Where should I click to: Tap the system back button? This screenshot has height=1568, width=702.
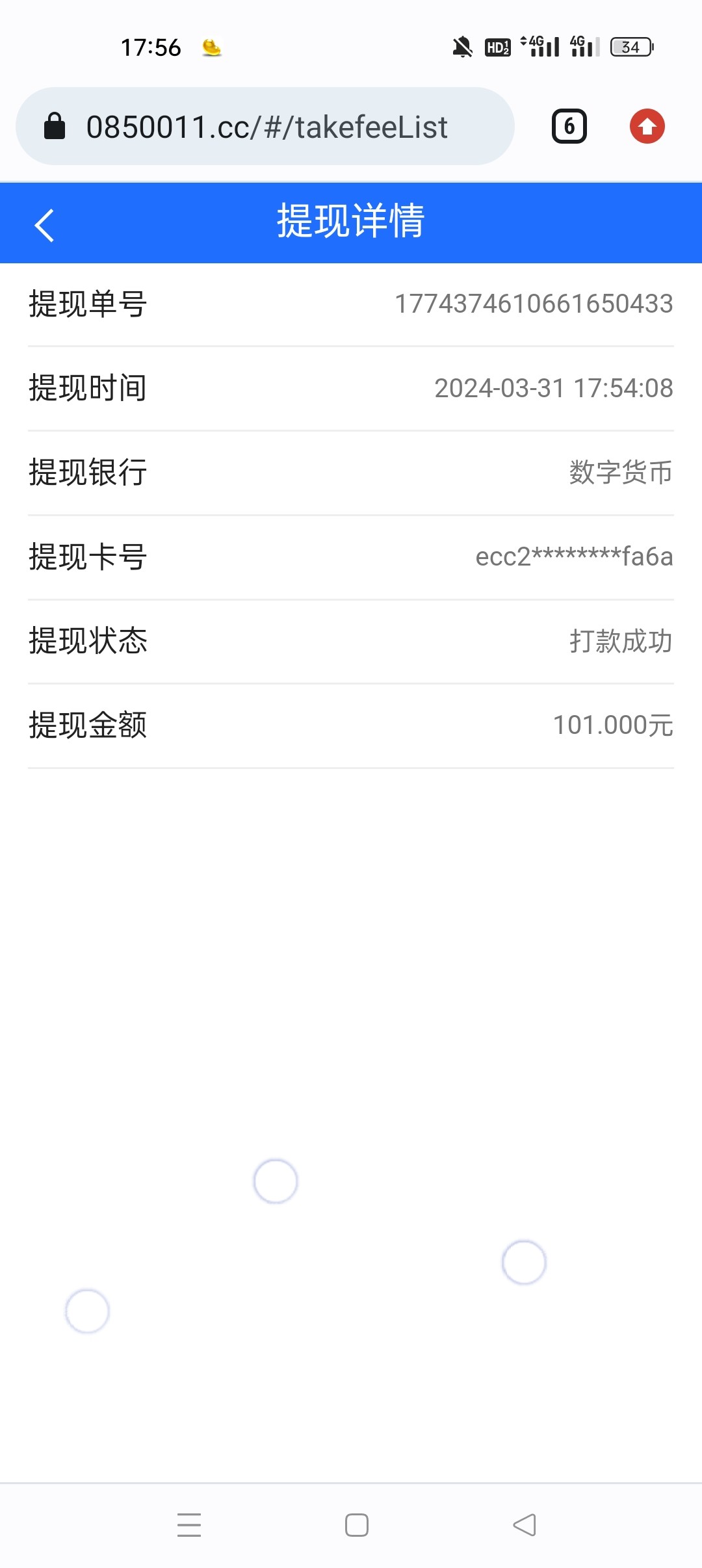coord(524,1524)
